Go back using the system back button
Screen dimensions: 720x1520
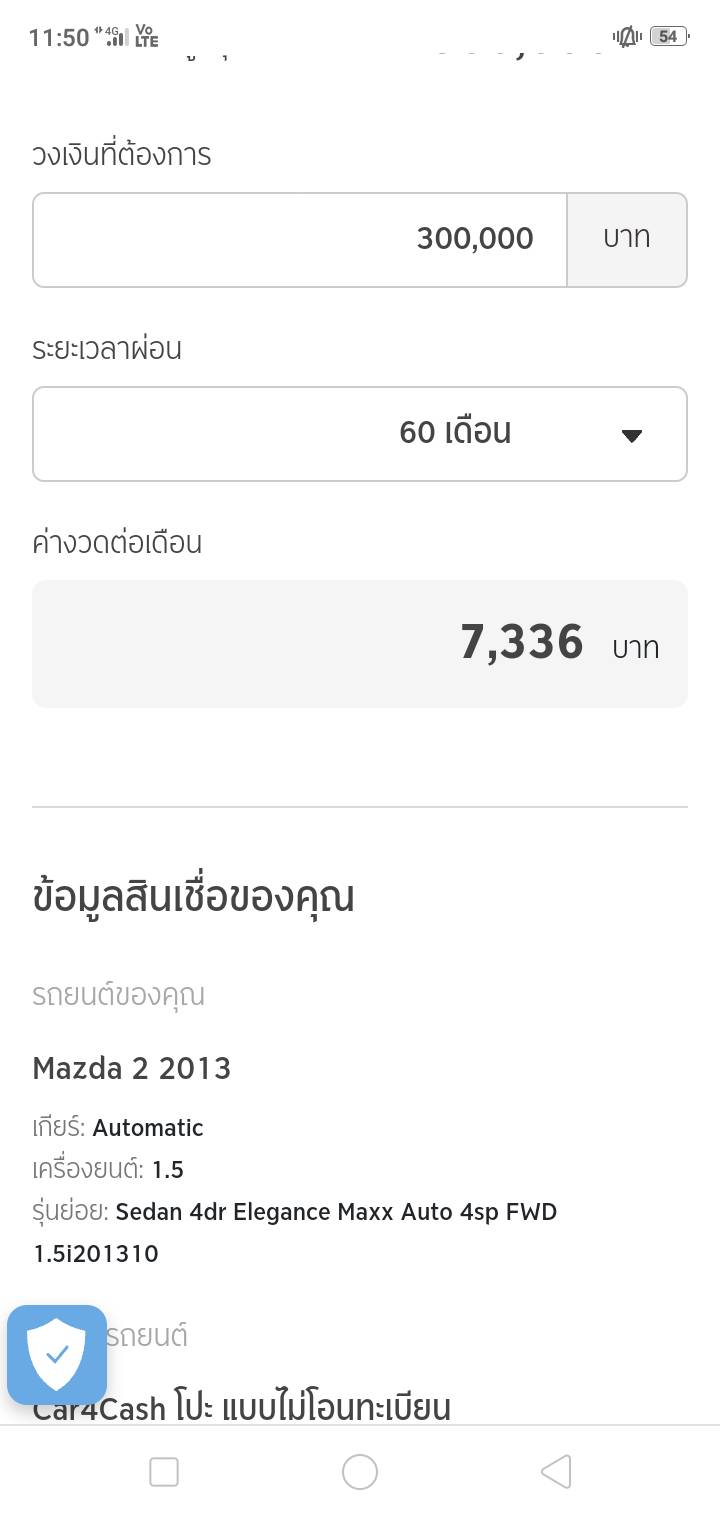click(556, 1472)
